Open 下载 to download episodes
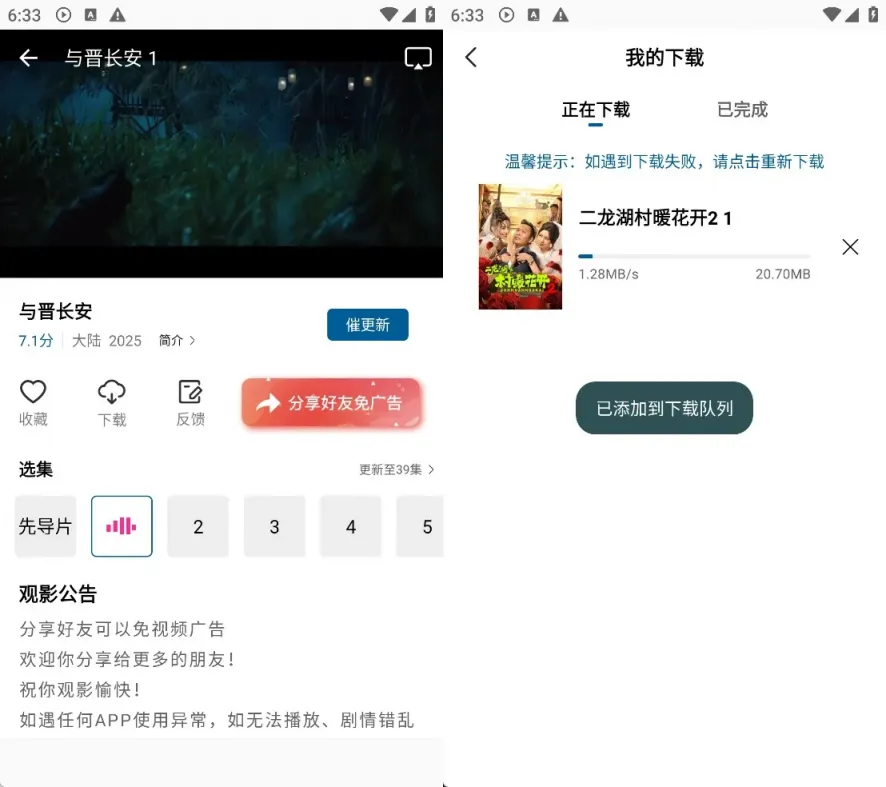Viewport: 886px width, 787px height. click(112, 403)
